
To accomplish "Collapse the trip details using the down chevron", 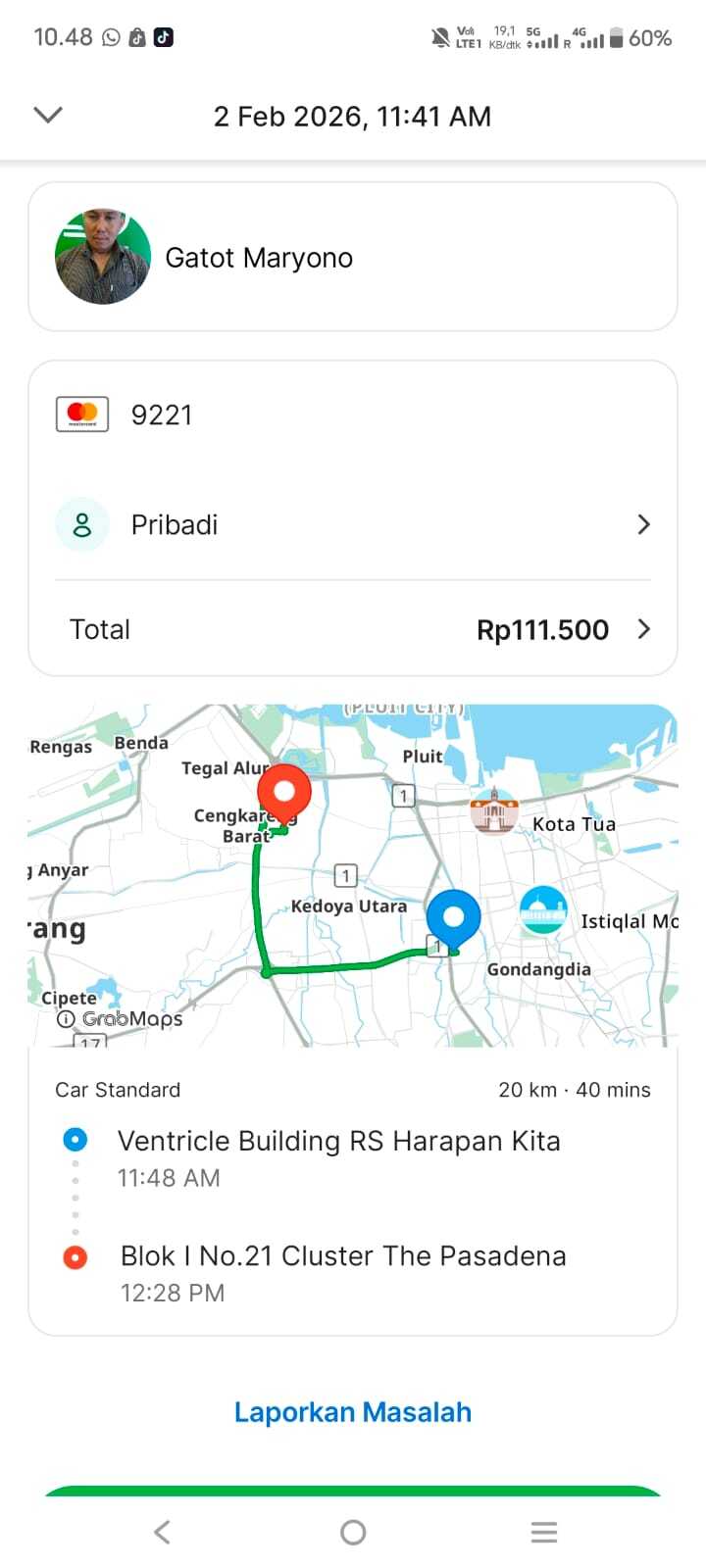I will (x=47, y=116).
